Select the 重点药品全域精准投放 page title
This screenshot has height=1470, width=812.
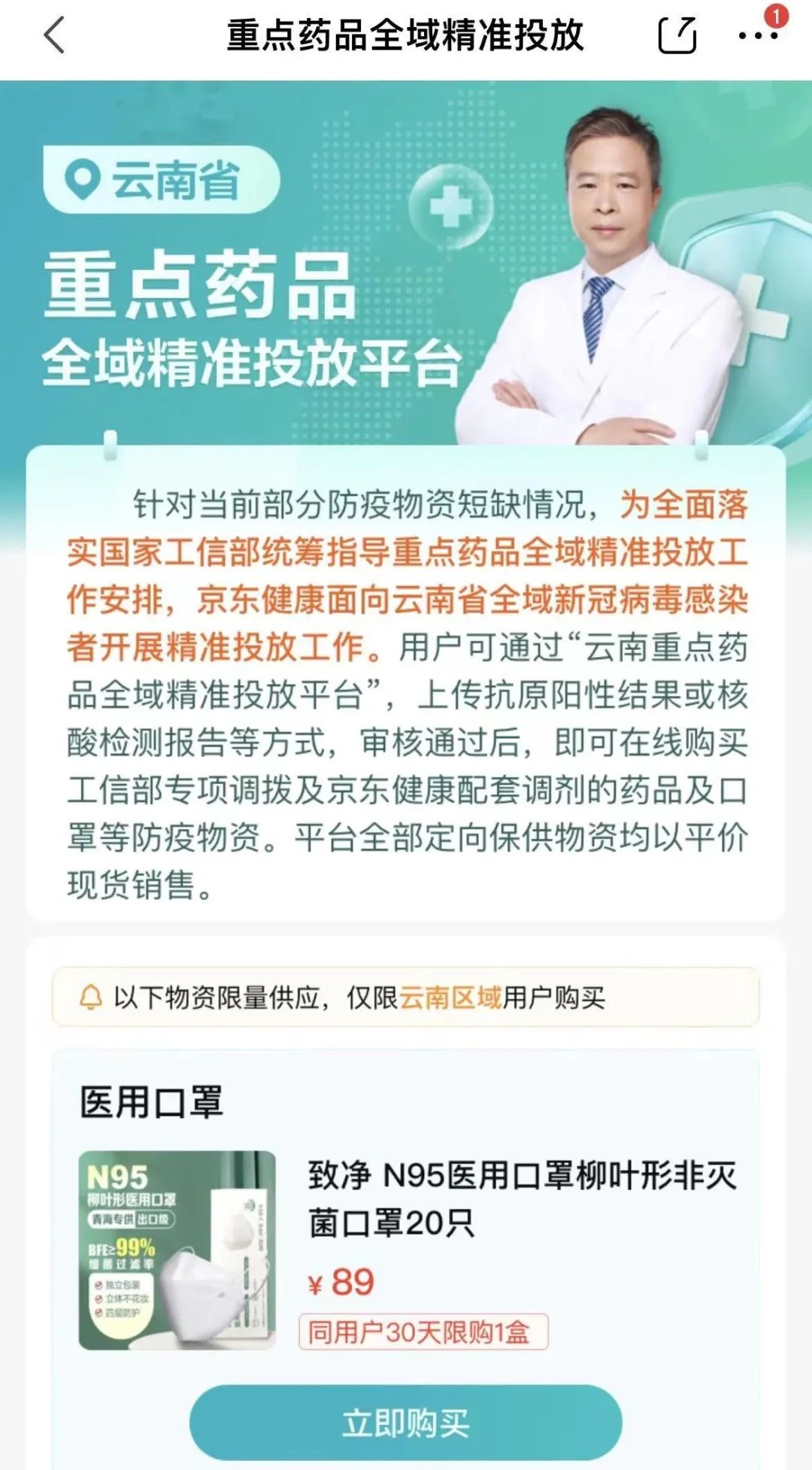pyautogui.click(x=406, y=36)
